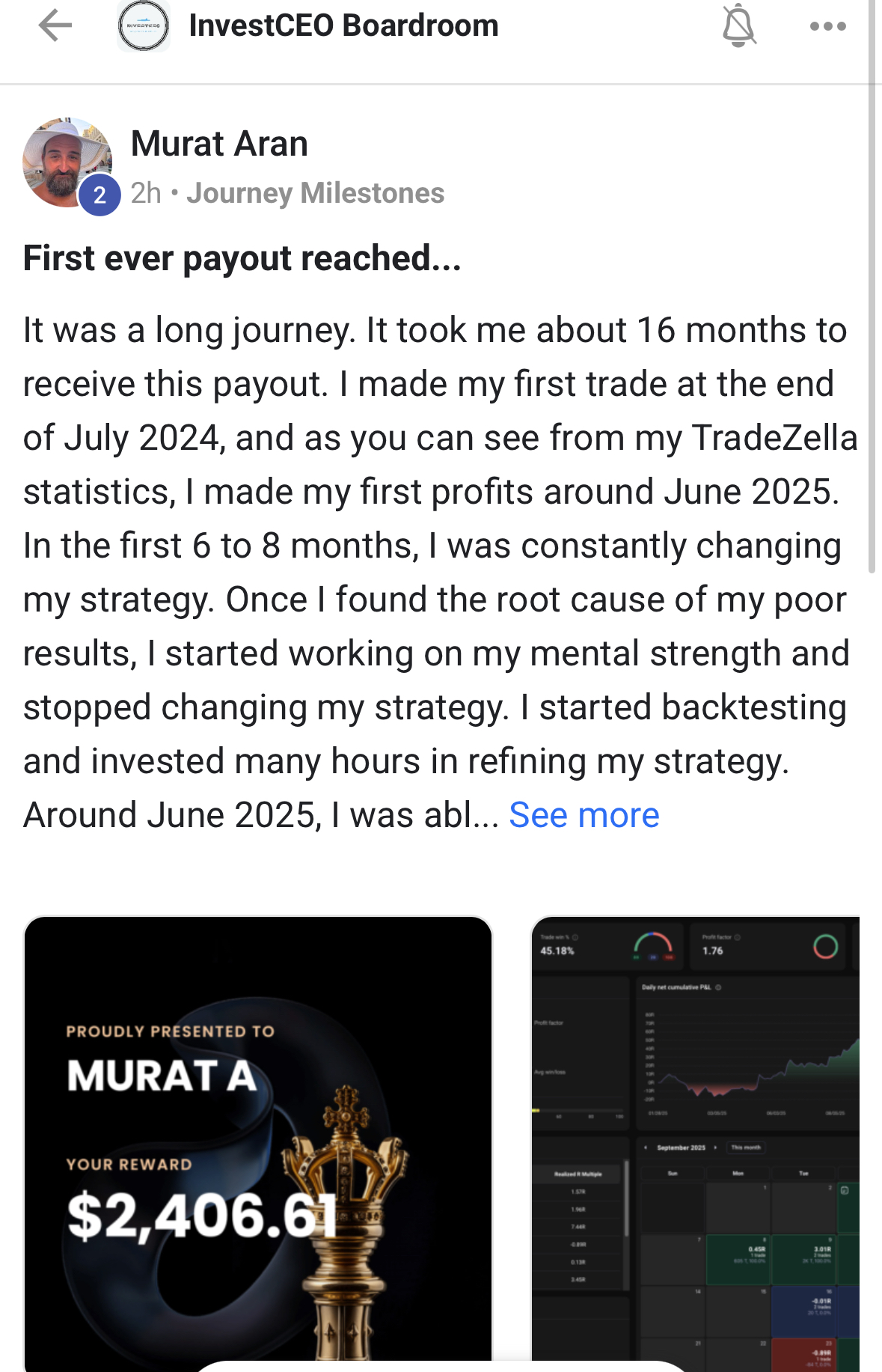Screen dimensions: 882x1372
Task: Go back using the arrow
Action: 55,26
